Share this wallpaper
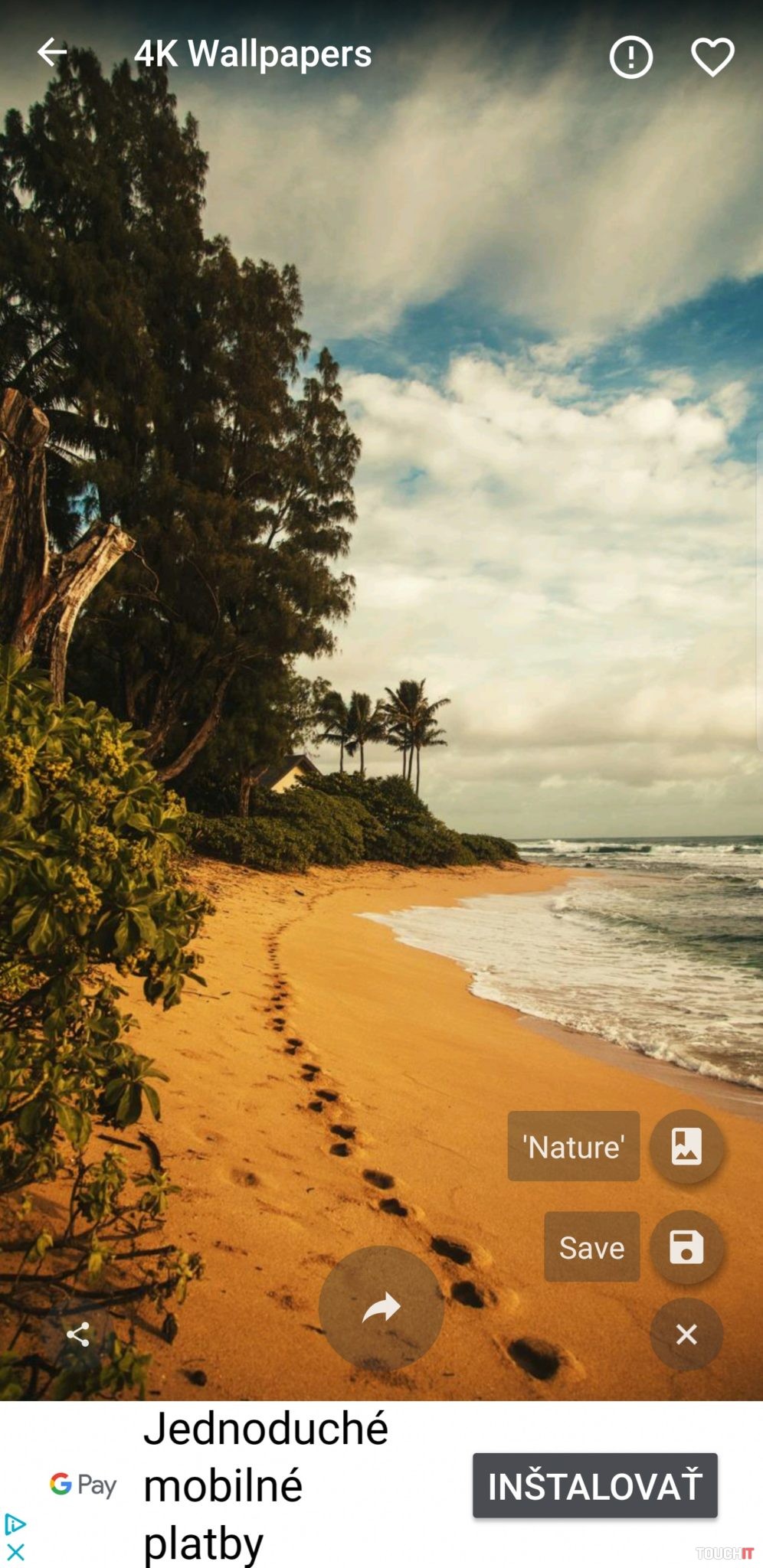 pos(78,1335)
